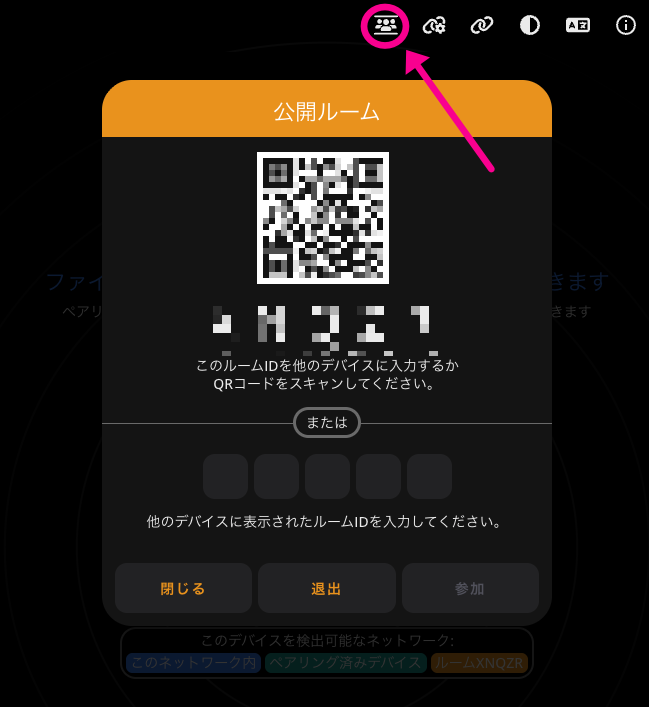The width and height of the screenshot is (649, 707).
Task: Open the public room icon
Action: click(386, 26)
